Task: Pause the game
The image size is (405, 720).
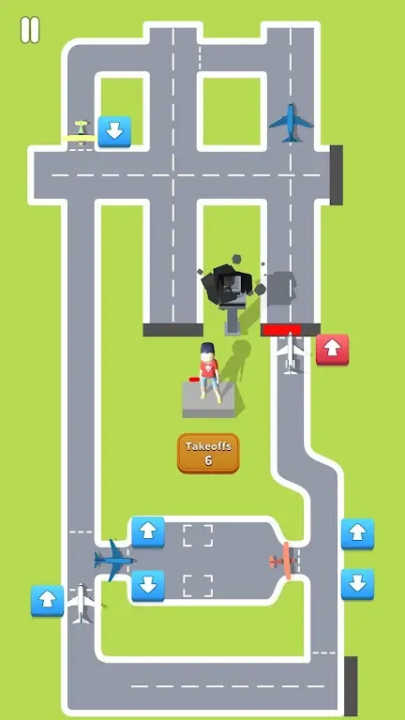Action: pyautogui.click(x=30, y=30)
